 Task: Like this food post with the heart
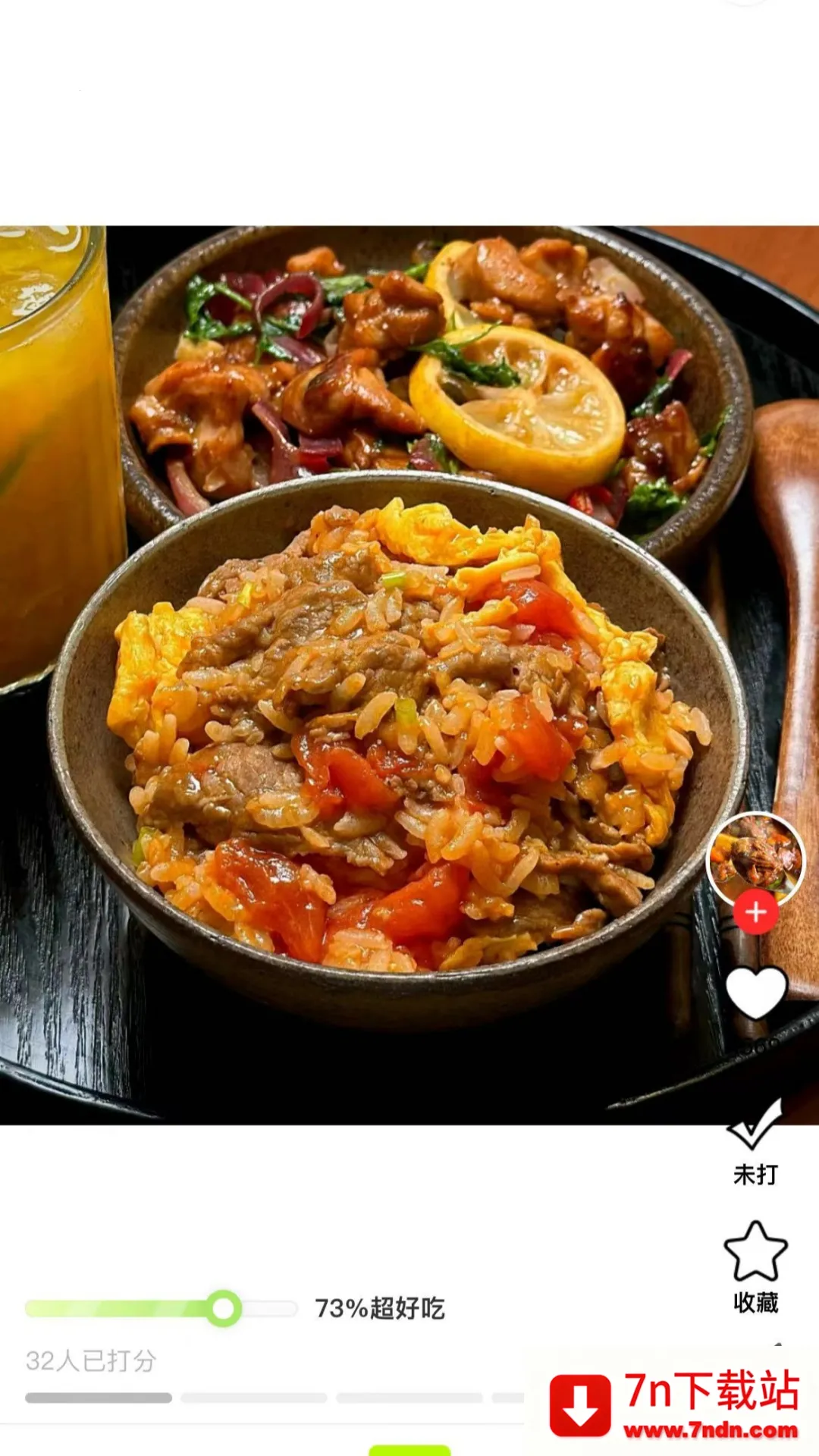tap(756, 993)
